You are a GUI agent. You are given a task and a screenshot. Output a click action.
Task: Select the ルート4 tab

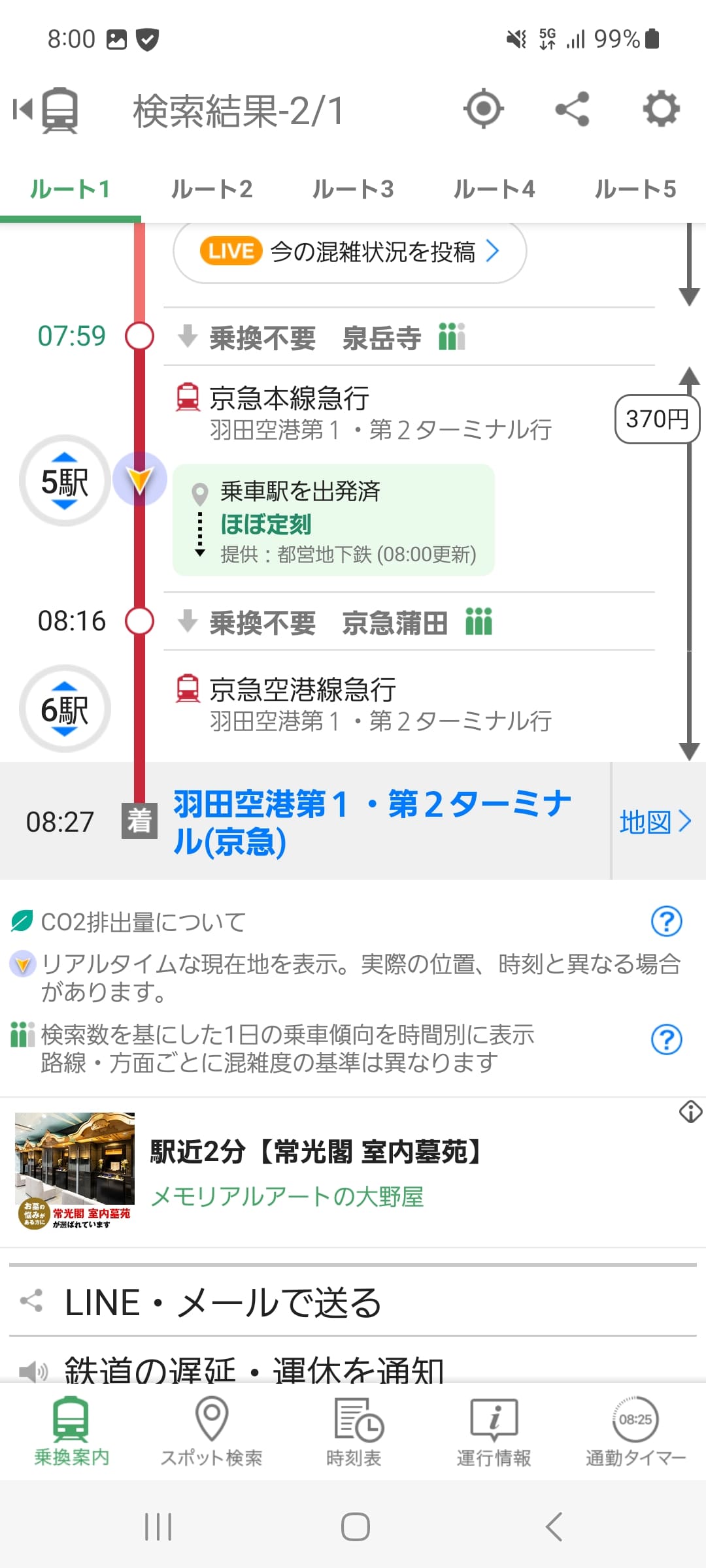(x=494, y=189)
